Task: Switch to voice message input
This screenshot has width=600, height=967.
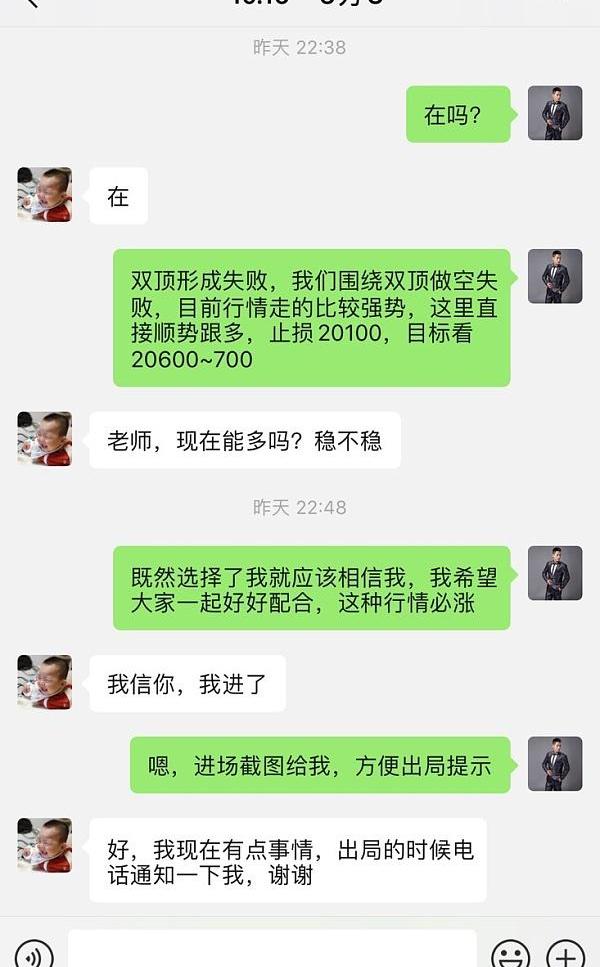Action: tap(34, 954)
